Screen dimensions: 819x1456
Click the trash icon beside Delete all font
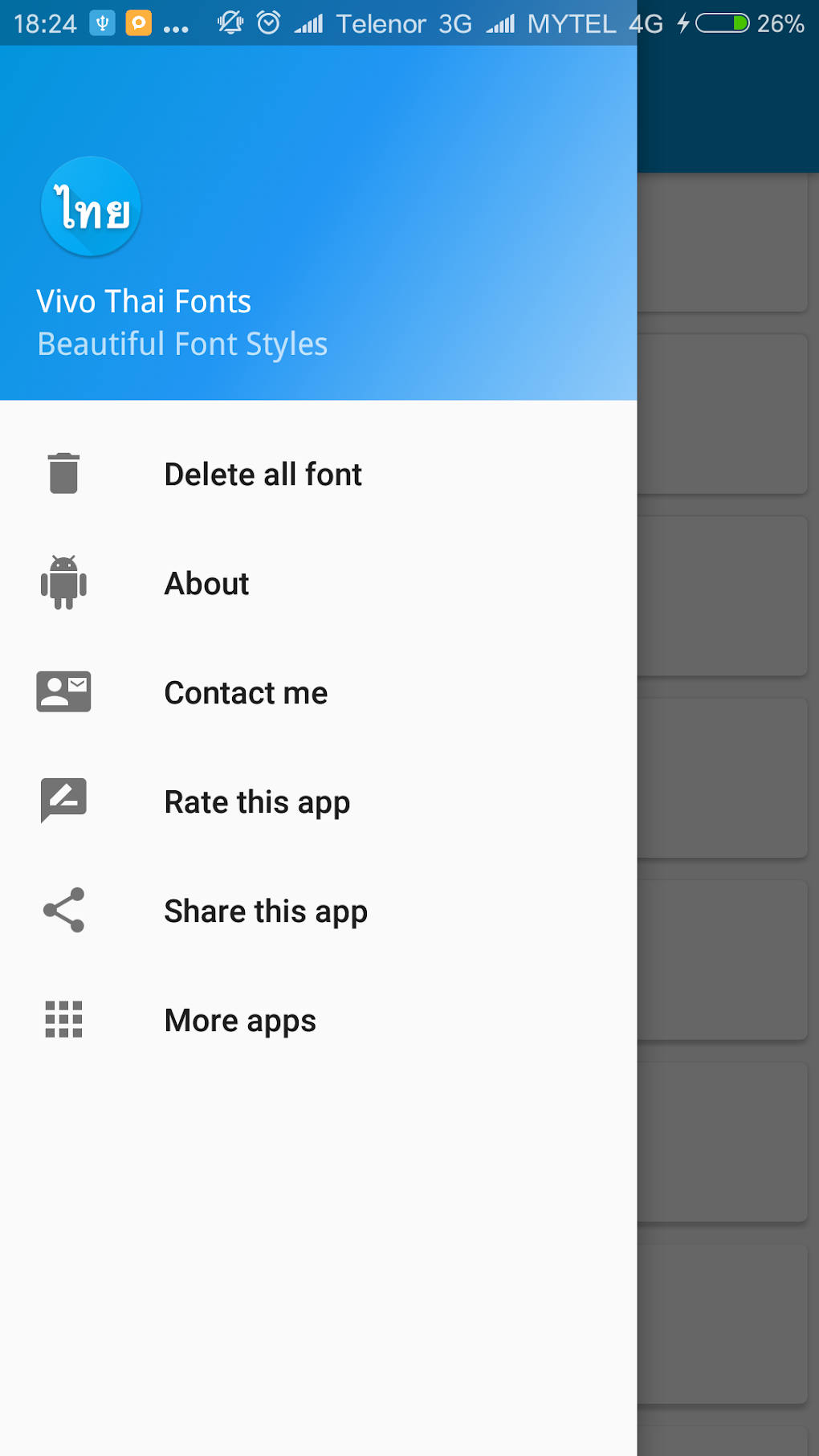tap(62, 474)
